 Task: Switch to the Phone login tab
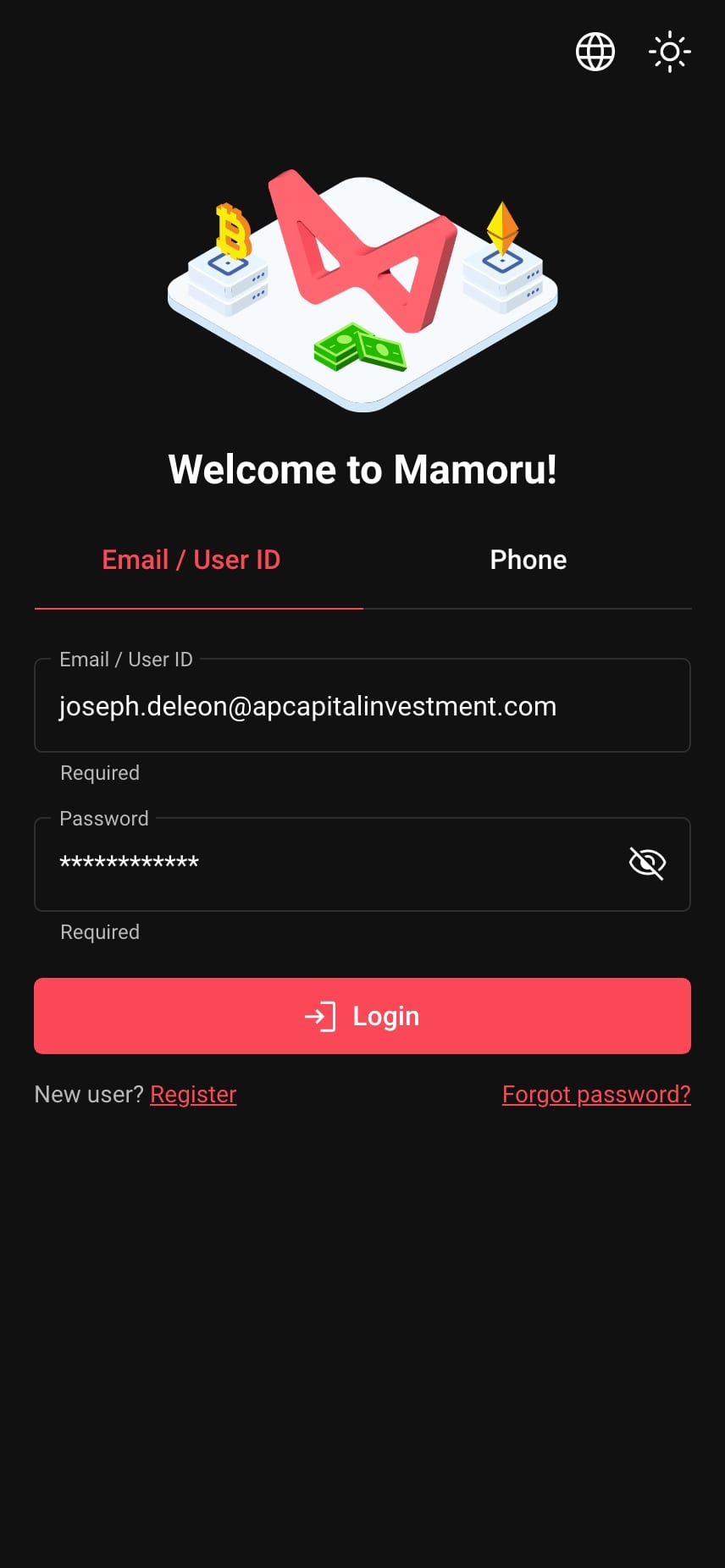tap(528, 560)
